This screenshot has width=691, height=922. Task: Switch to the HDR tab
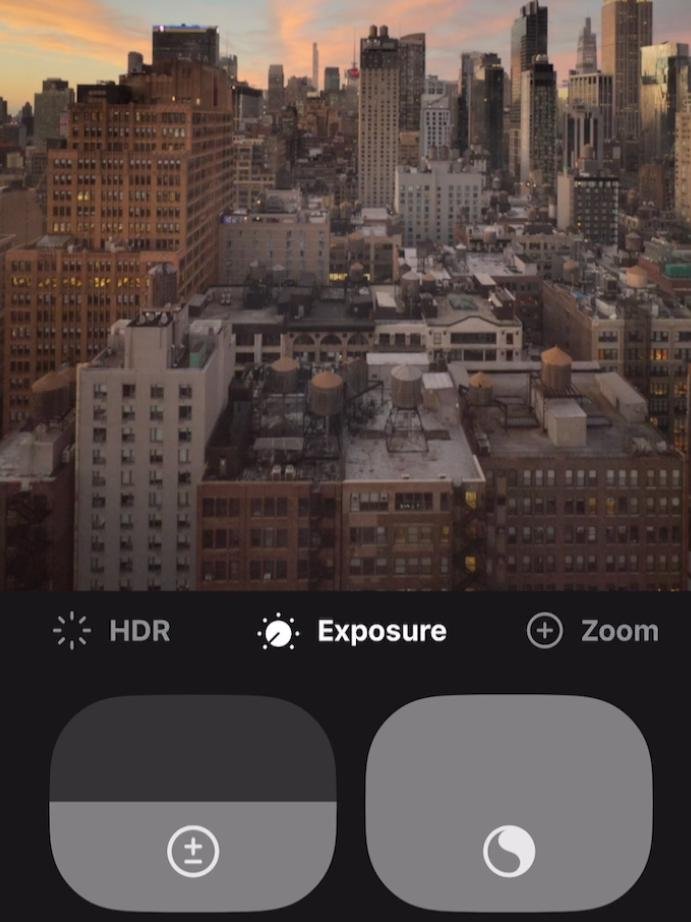click(112, 631)
